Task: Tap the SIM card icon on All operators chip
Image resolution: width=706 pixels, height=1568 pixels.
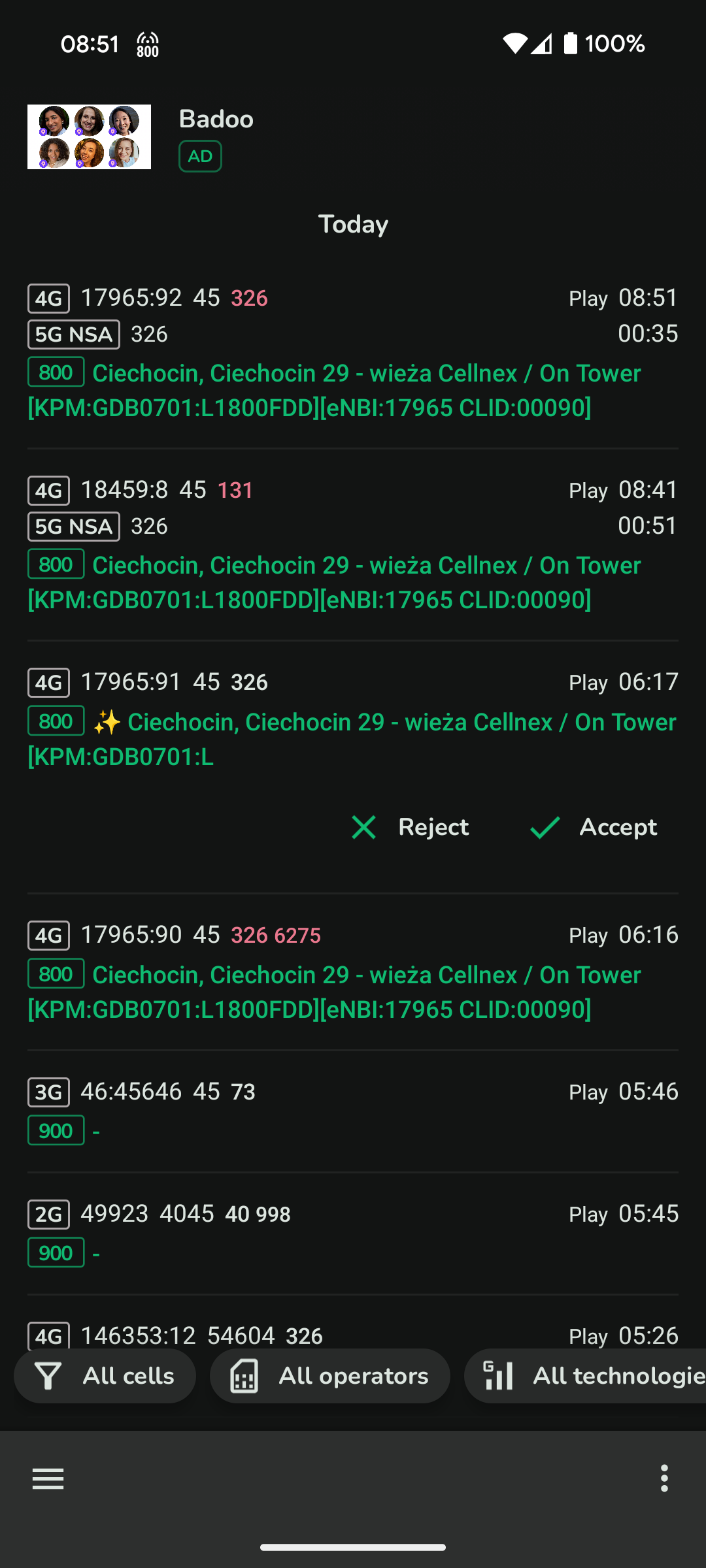Action: tap(244, 1376)
